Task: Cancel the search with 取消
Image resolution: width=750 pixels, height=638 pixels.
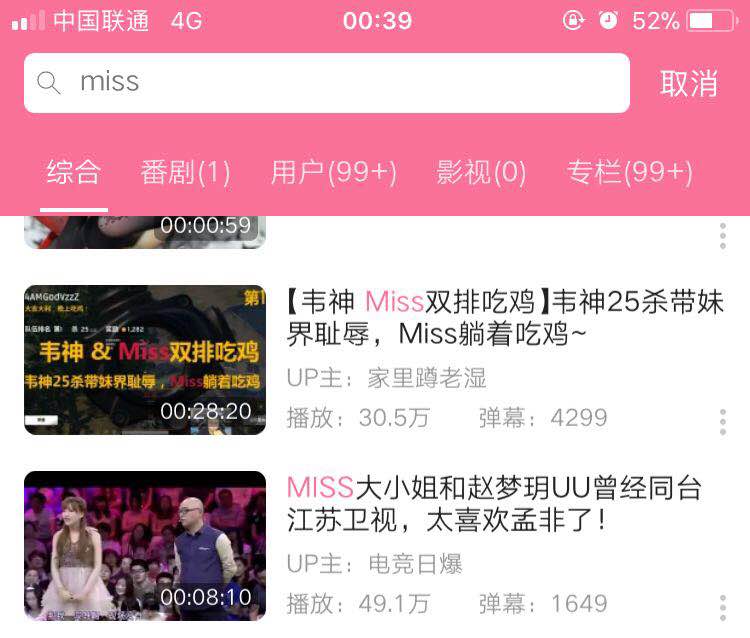Action: pos(689,83)
